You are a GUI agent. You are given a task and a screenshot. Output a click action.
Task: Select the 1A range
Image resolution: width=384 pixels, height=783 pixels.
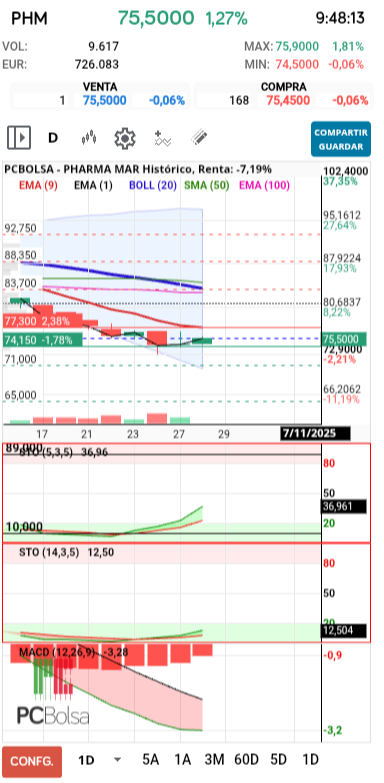182,760
